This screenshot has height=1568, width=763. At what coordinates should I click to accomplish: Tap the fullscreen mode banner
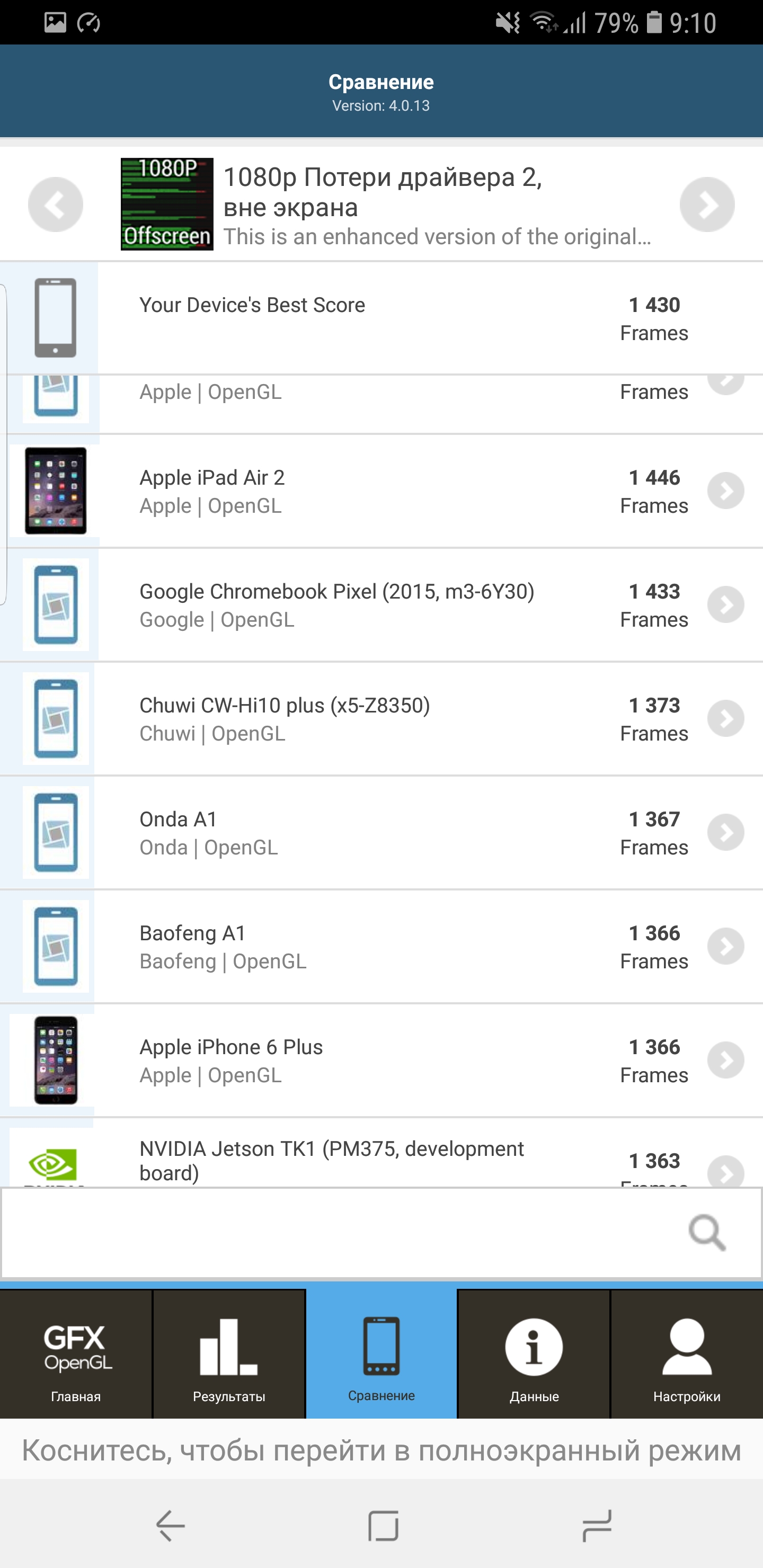[x=381, y=1451]
